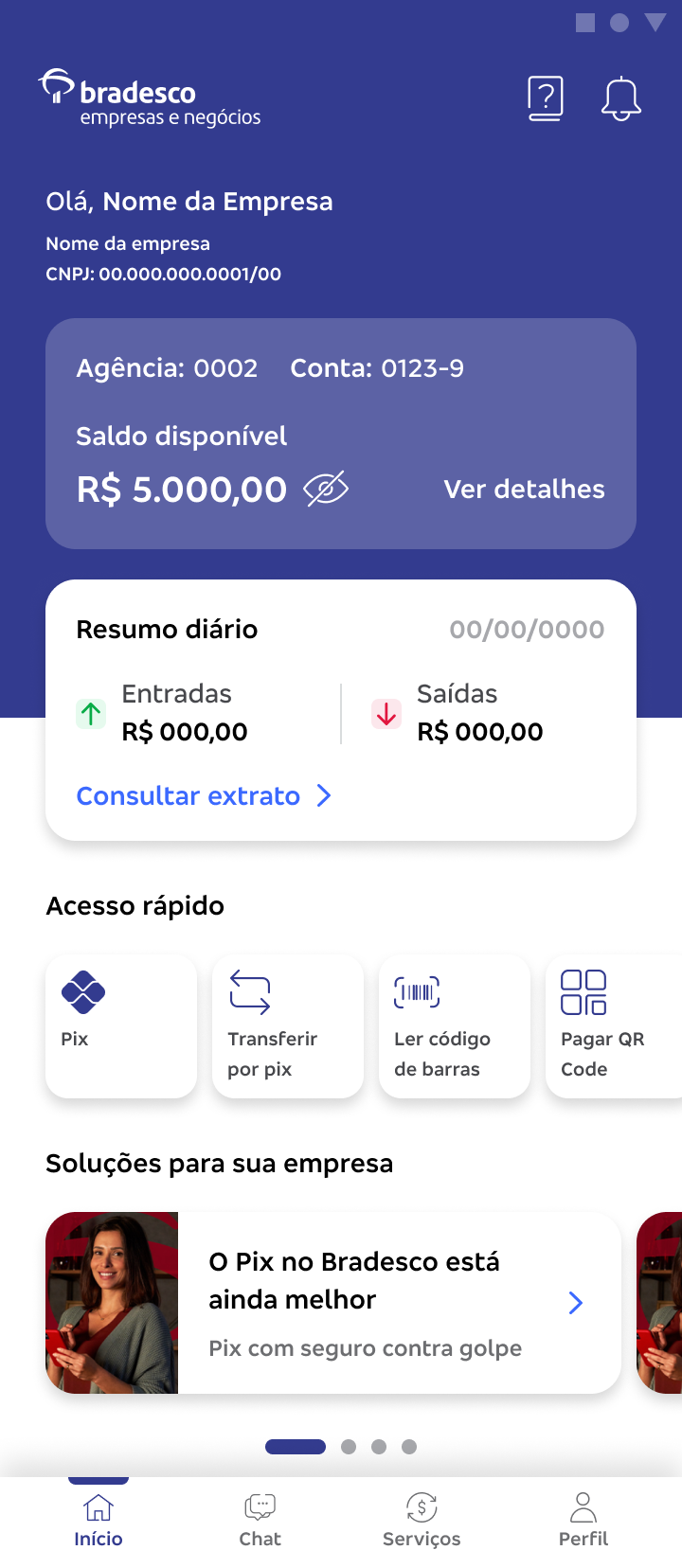Viewport: 682px width, 1568px height.
Task: Choose Ler código de barras
Action: coord(455,1025)
